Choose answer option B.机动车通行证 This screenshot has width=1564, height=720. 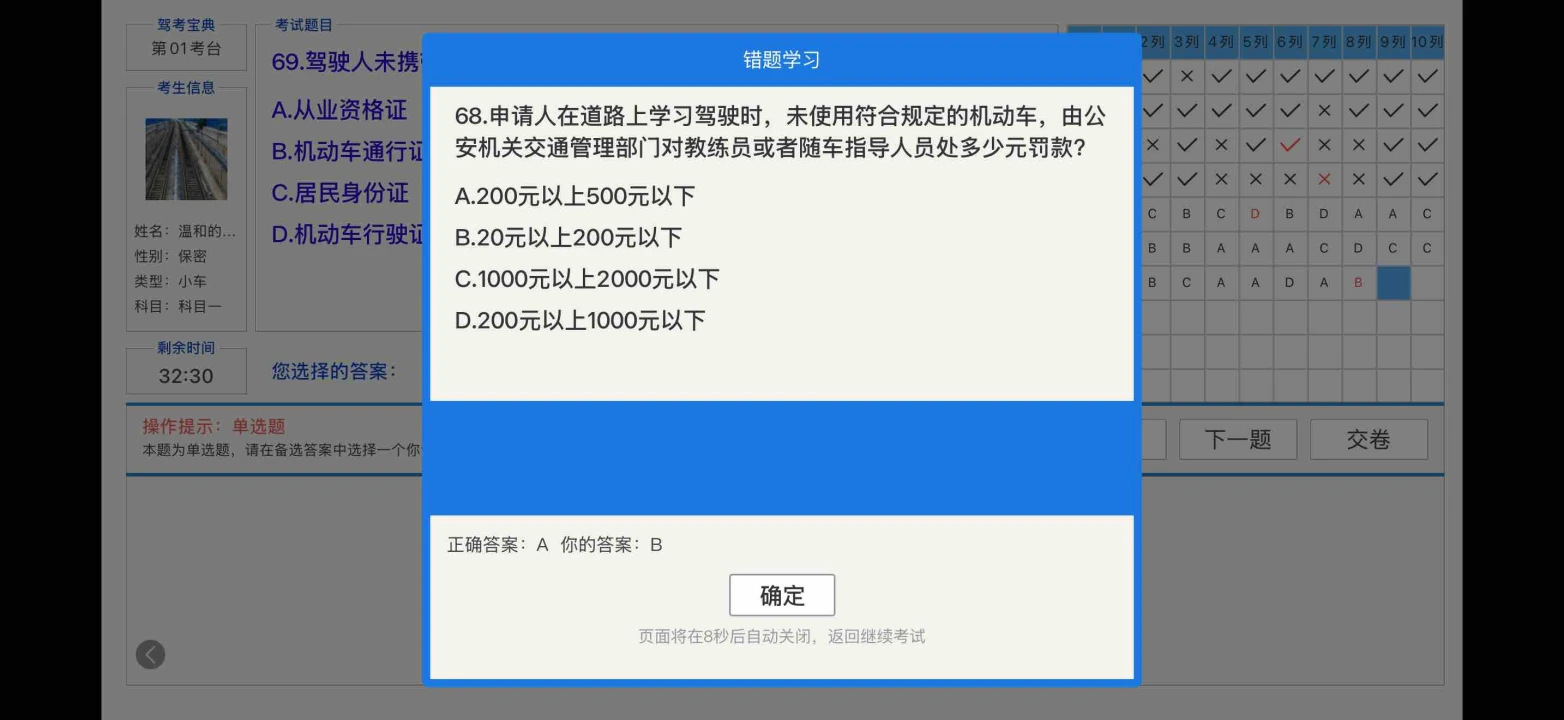[x=346, y=152]
